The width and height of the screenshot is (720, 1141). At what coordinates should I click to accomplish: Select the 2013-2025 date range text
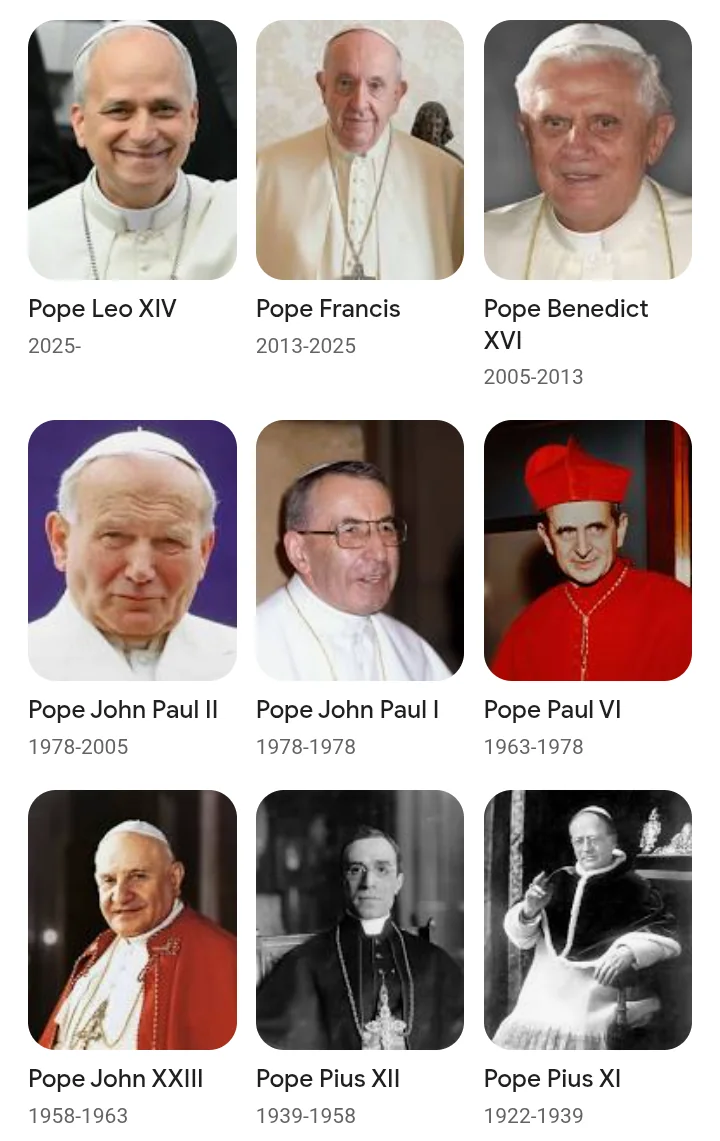tap(306, 346)
